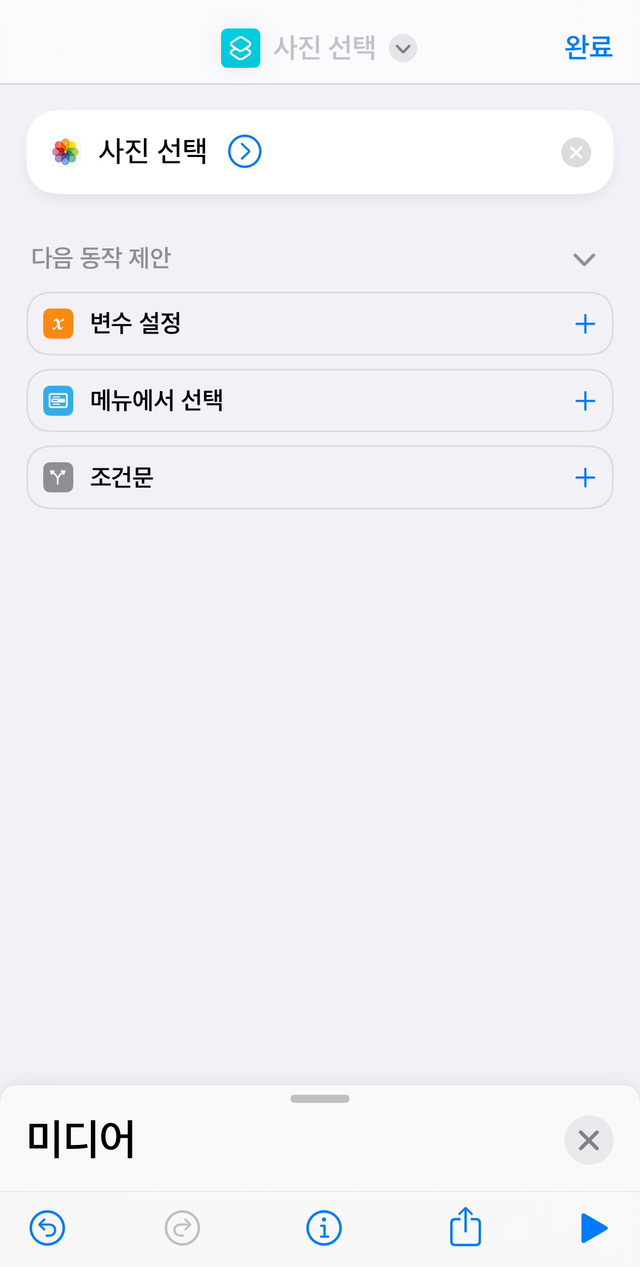Collapse the 다음 동작 제안 suggestions
This screenshot has width=640, height=1267.
[584, 259]
